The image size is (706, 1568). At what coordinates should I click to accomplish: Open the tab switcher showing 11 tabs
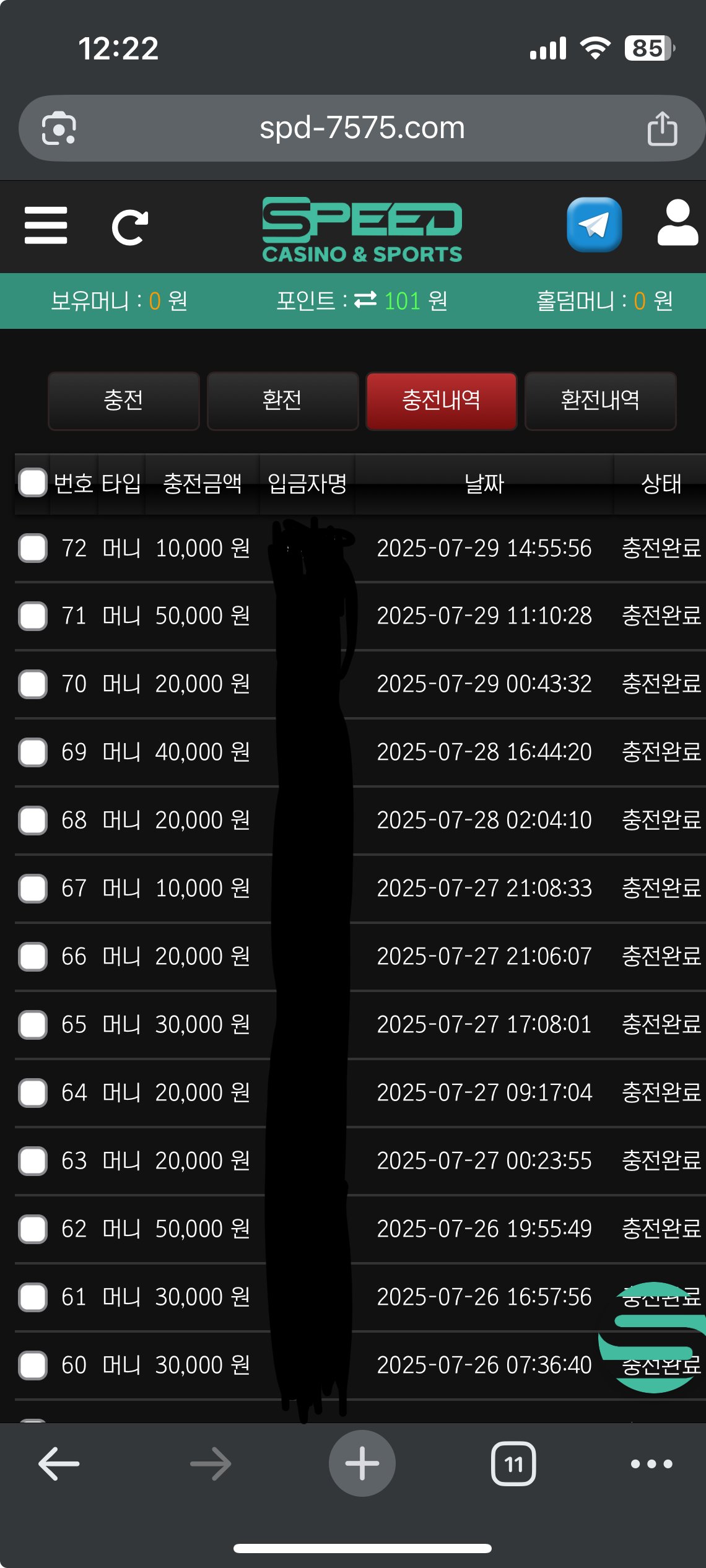(513, 1464)
